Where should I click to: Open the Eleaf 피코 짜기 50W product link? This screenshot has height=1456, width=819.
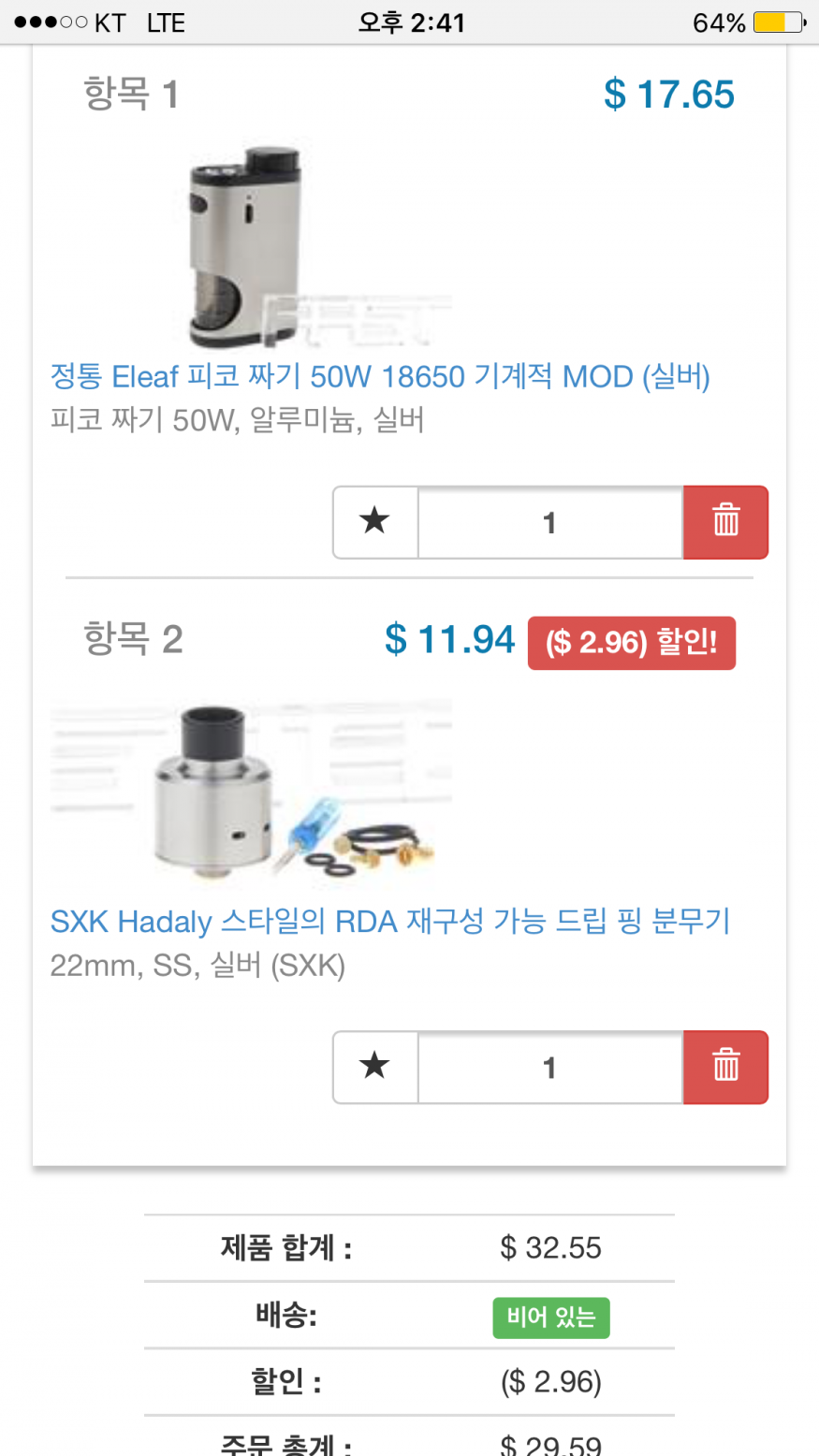pos(380,377)
